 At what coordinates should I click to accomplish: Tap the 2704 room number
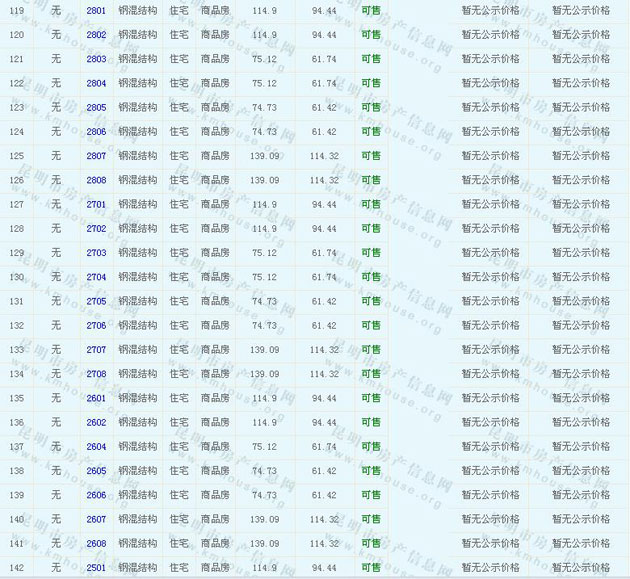click(96, 277)
